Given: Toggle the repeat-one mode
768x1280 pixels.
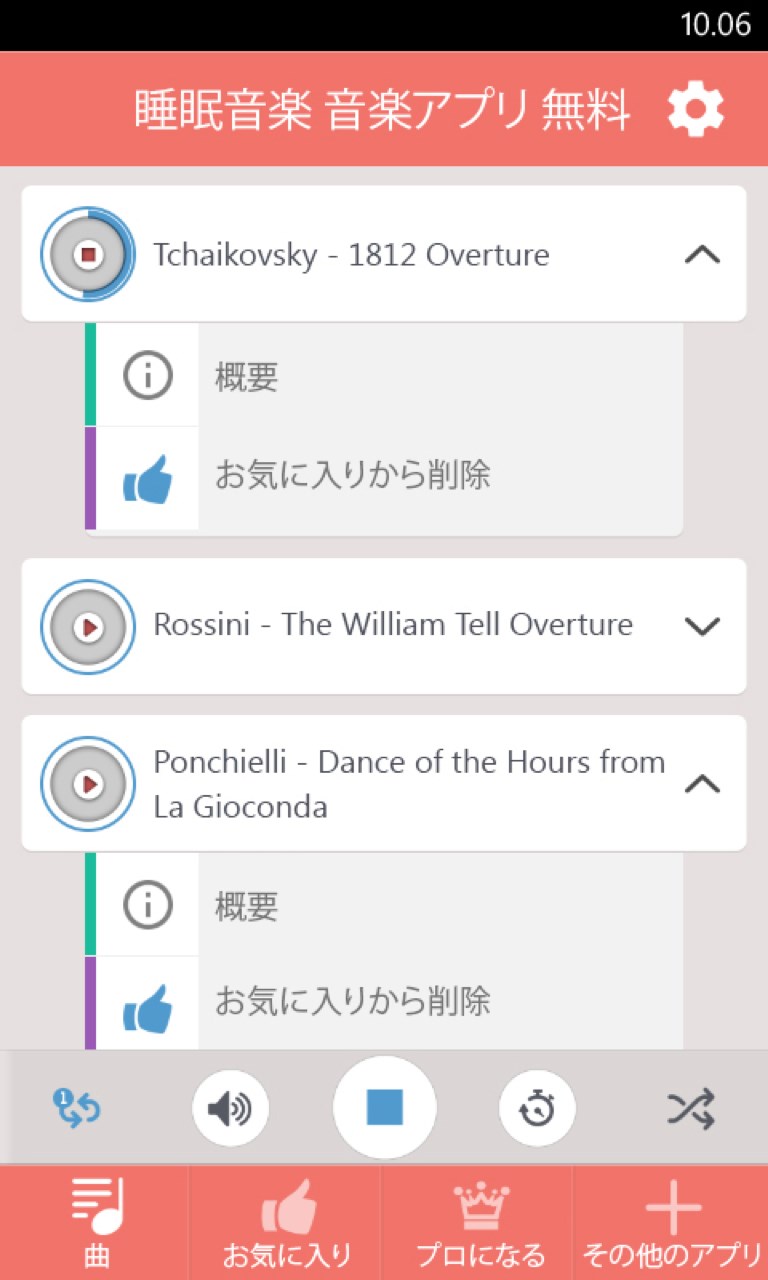Looking at the screenshot, I should point(77,1108).
